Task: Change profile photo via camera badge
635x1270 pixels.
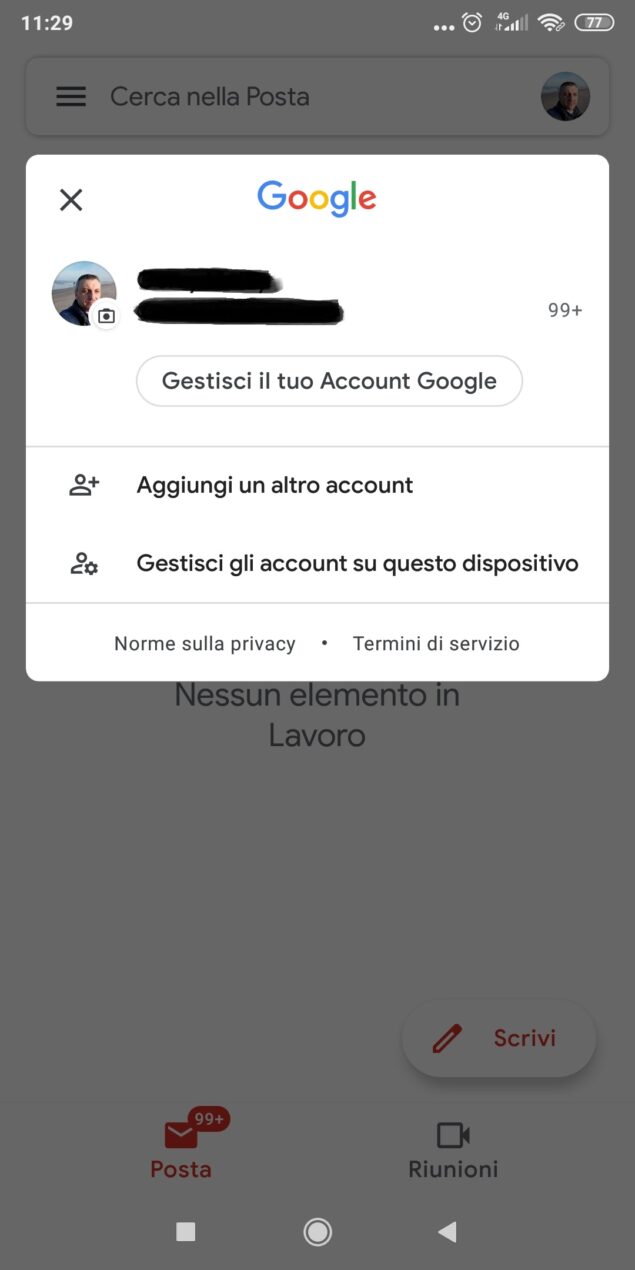Action: click(106, 315)
